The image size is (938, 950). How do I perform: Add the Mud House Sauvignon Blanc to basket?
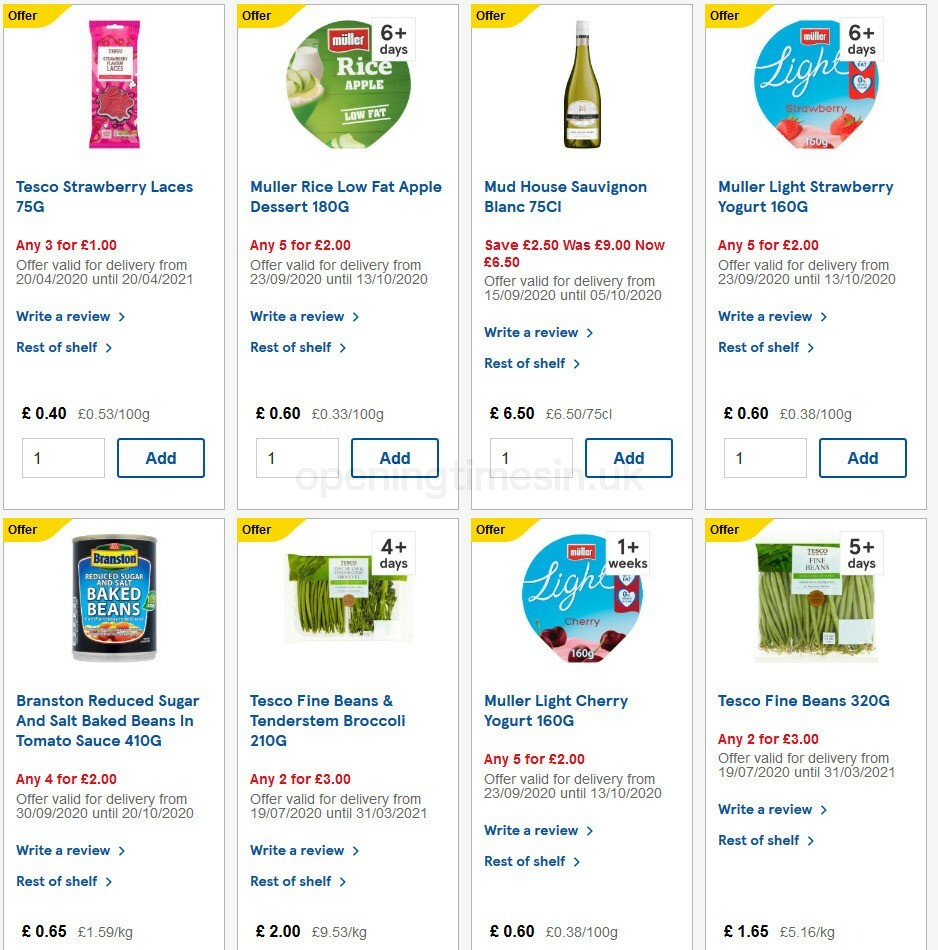coord(628,457)
